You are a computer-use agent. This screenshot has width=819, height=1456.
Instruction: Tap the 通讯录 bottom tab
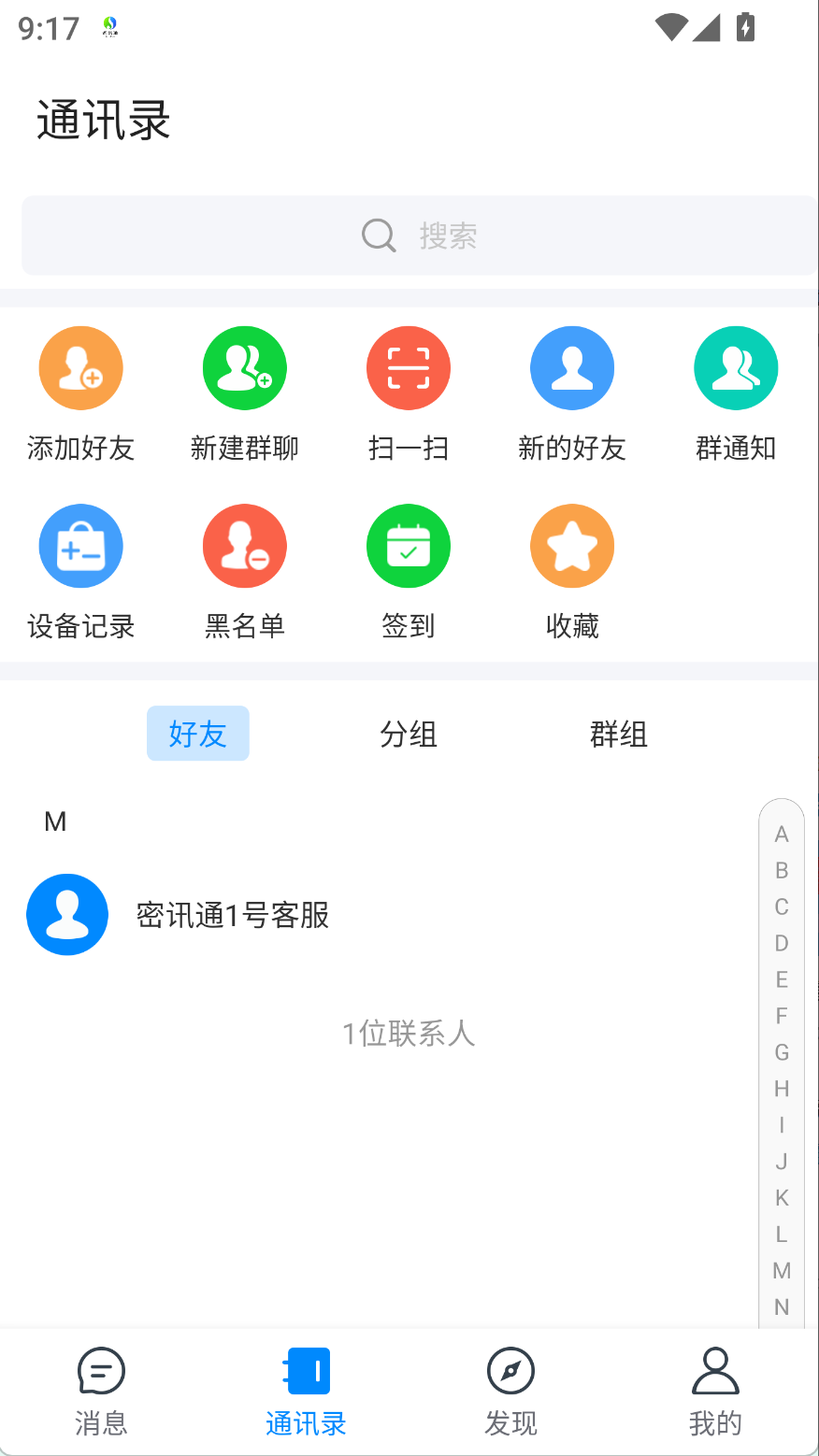point(307,1392)
